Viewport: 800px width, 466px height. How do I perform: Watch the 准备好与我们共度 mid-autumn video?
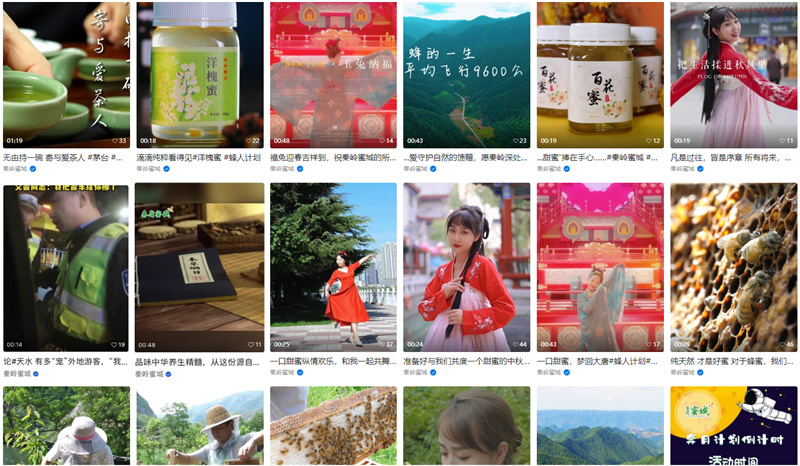point(466,266)
